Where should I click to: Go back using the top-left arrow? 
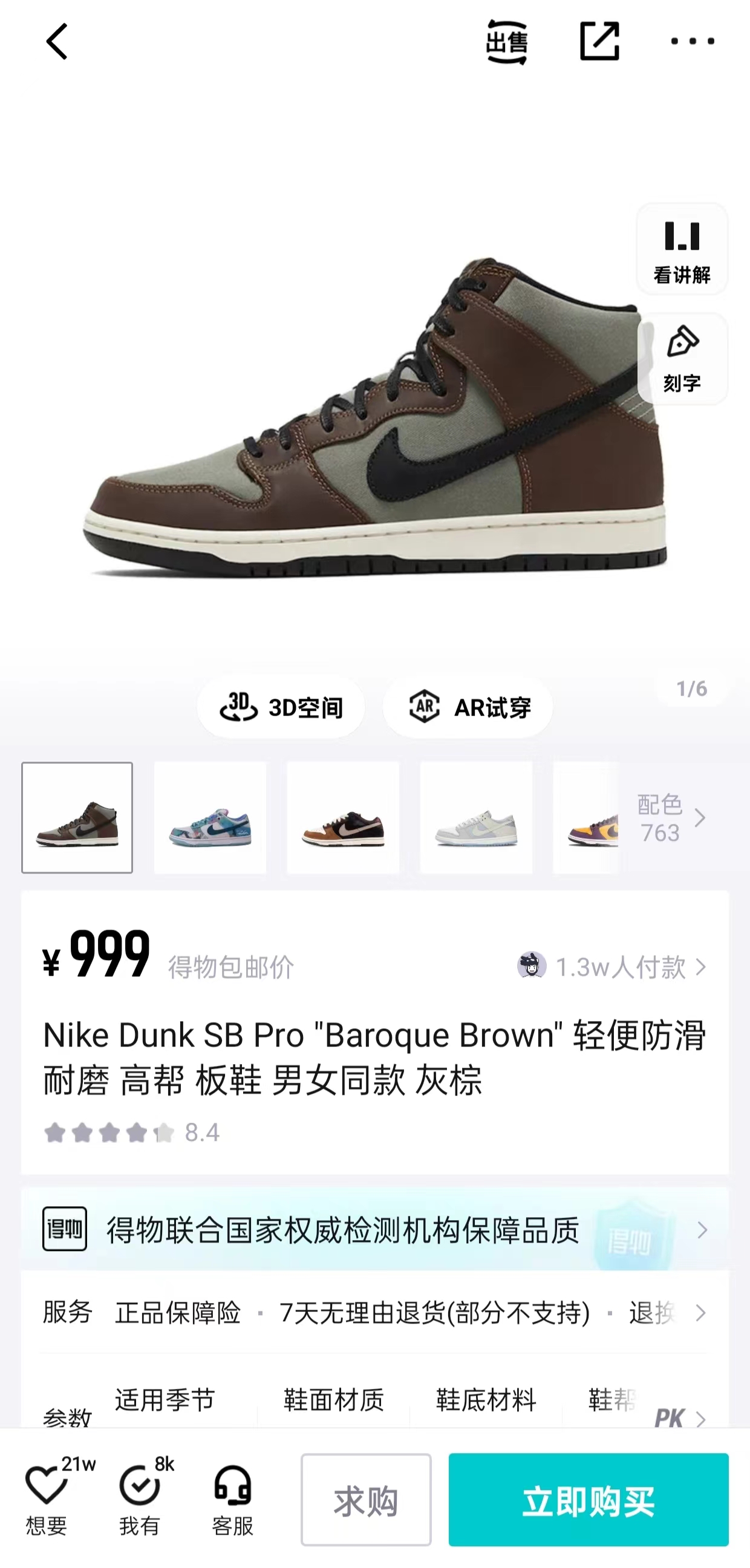tap(57, 41)
